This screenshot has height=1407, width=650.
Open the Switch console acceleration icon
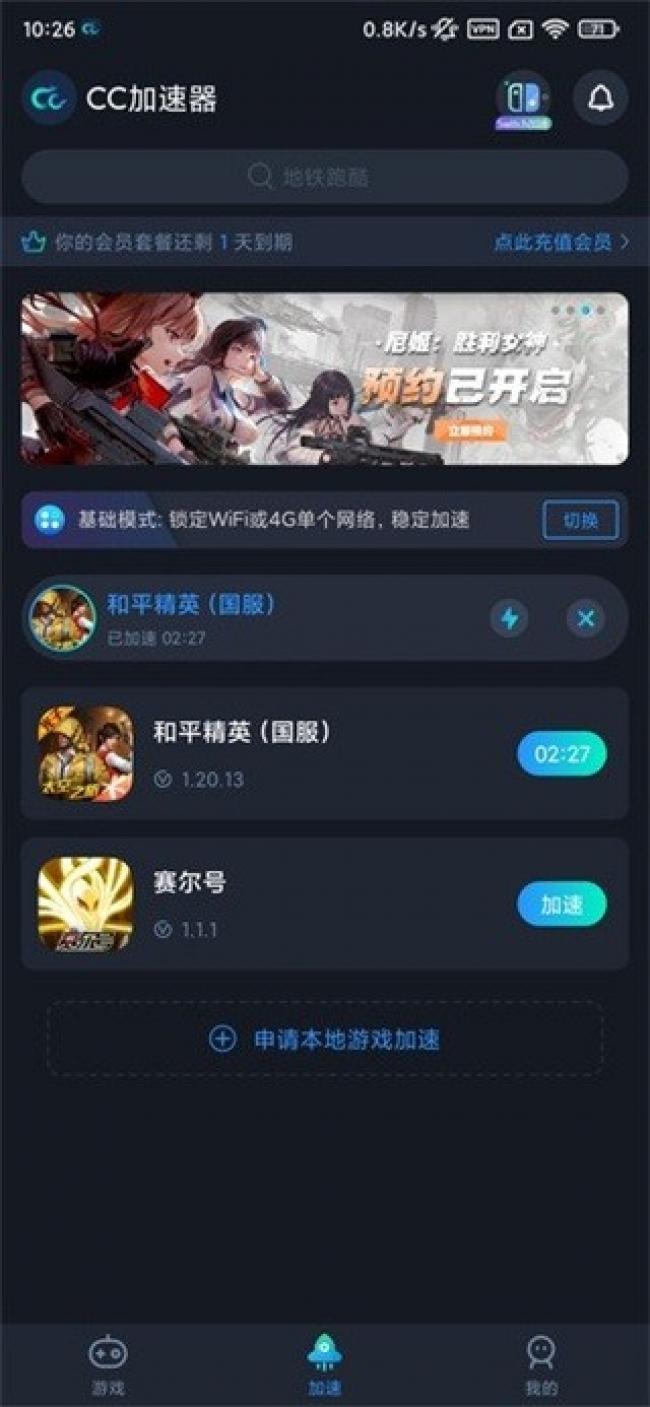click(x=523, y=98)
